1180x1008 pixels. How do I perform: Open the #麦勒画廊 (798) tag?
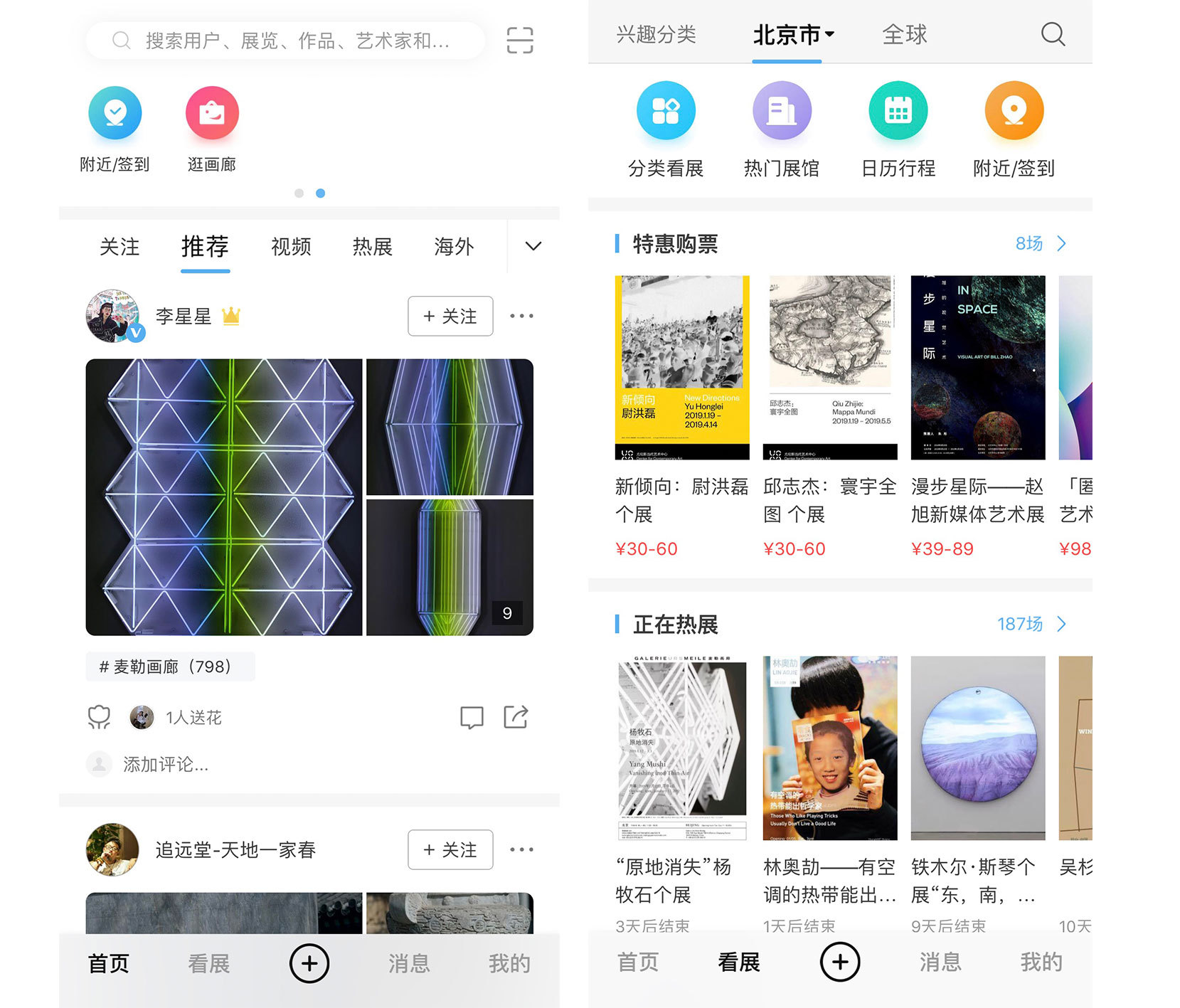tap(170, 667)
